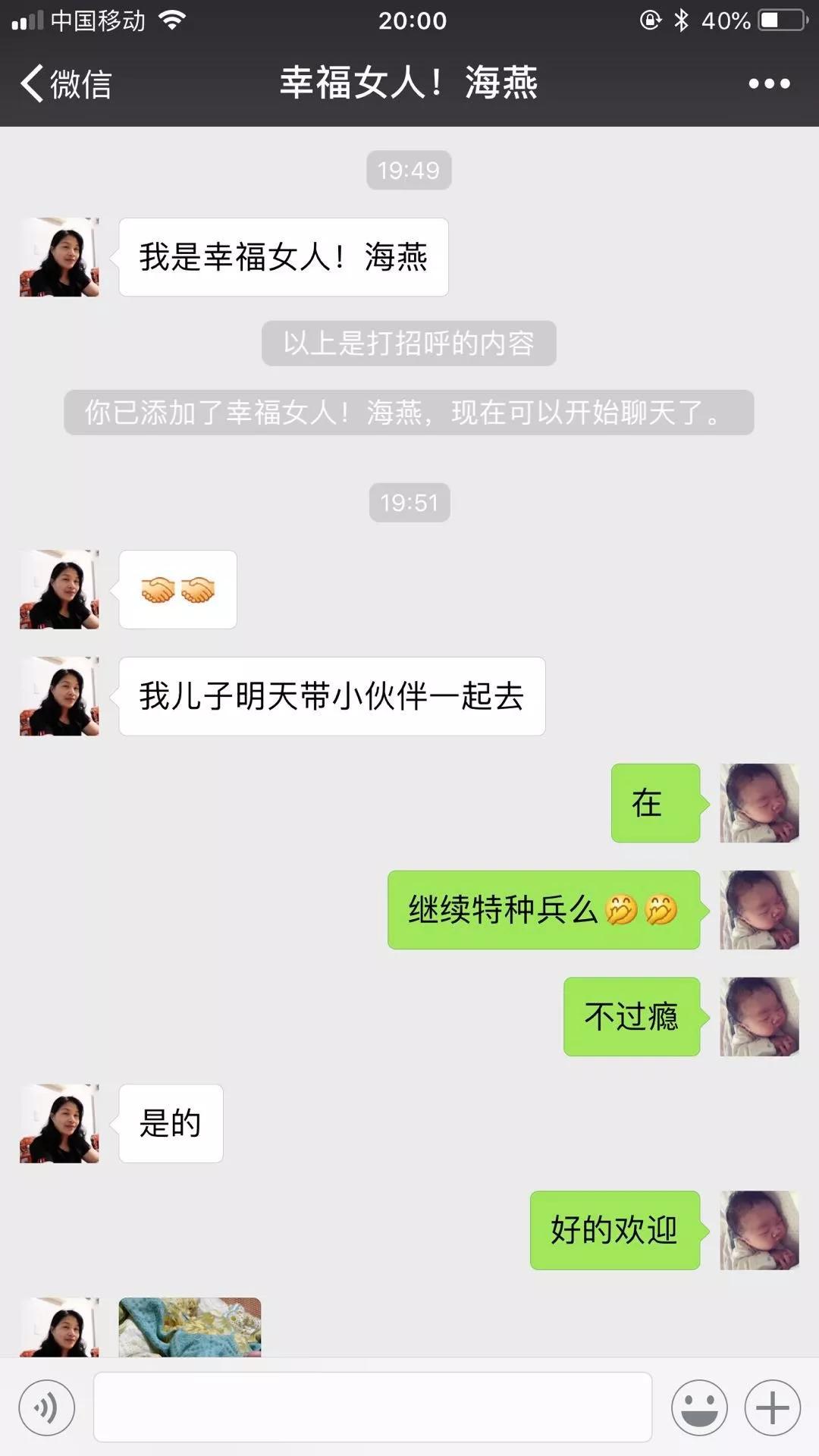819x1456 pixels.
Task: Open the plus attachment menu
Action: click(773, 1407)
